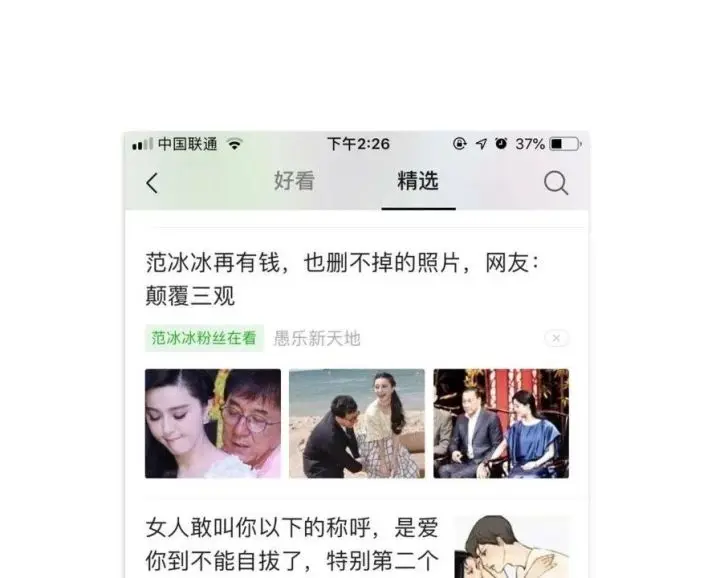This screenshot has width=720, height=578.
Task: Go back using the arrow icon
Action: tap(152, 183)
